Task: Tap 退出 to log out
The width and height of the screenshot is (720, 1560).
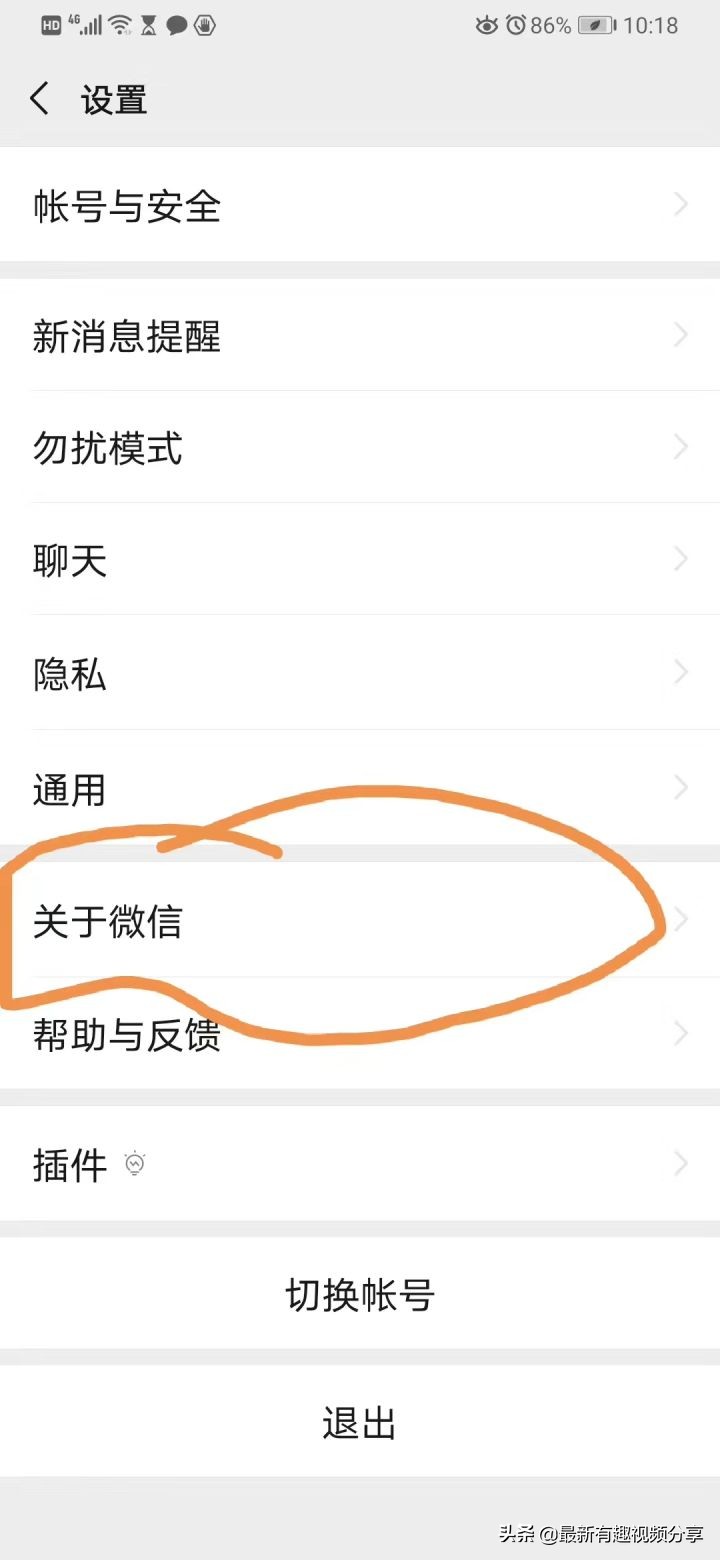Action: [360, 1424]
